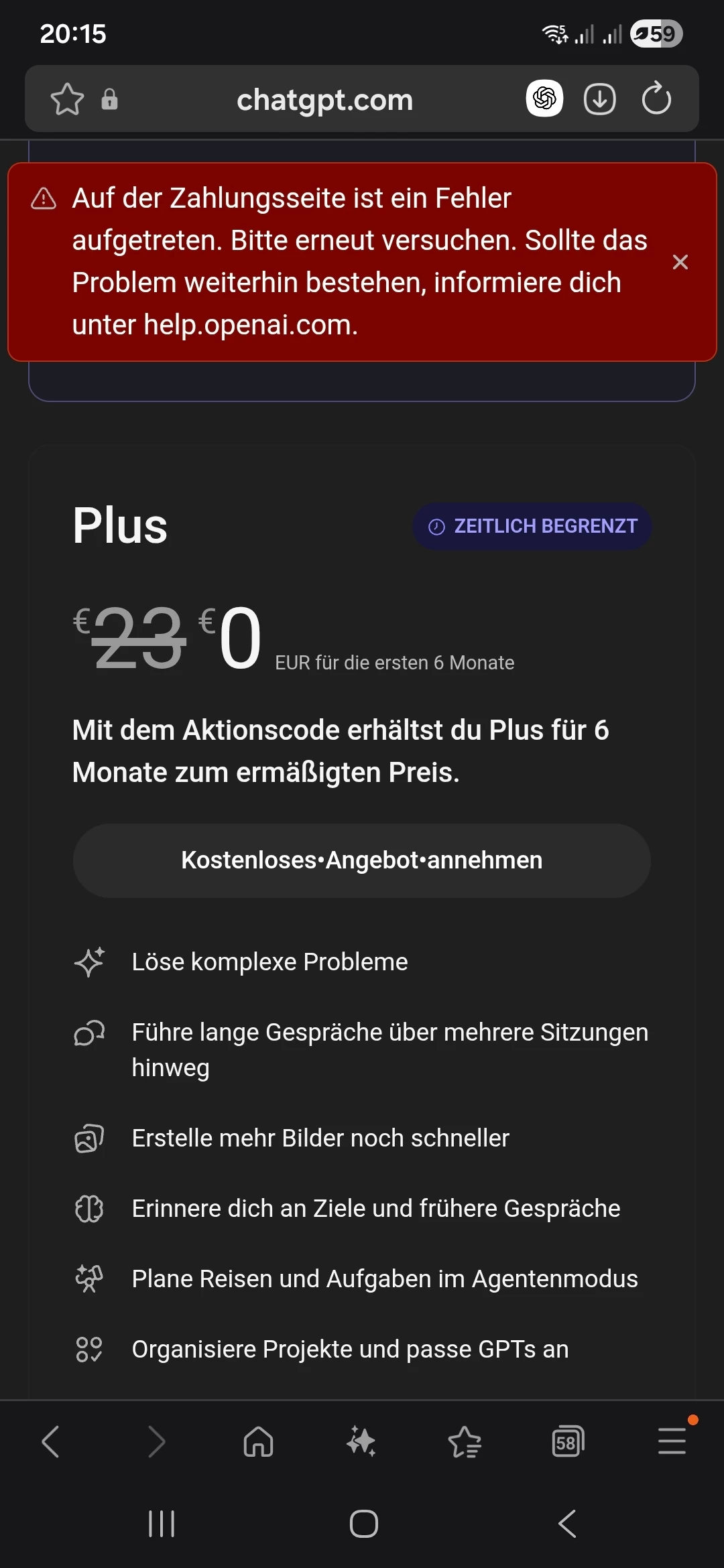
Task: Go back to the previous page
Action: click(x=51, y=1441)
